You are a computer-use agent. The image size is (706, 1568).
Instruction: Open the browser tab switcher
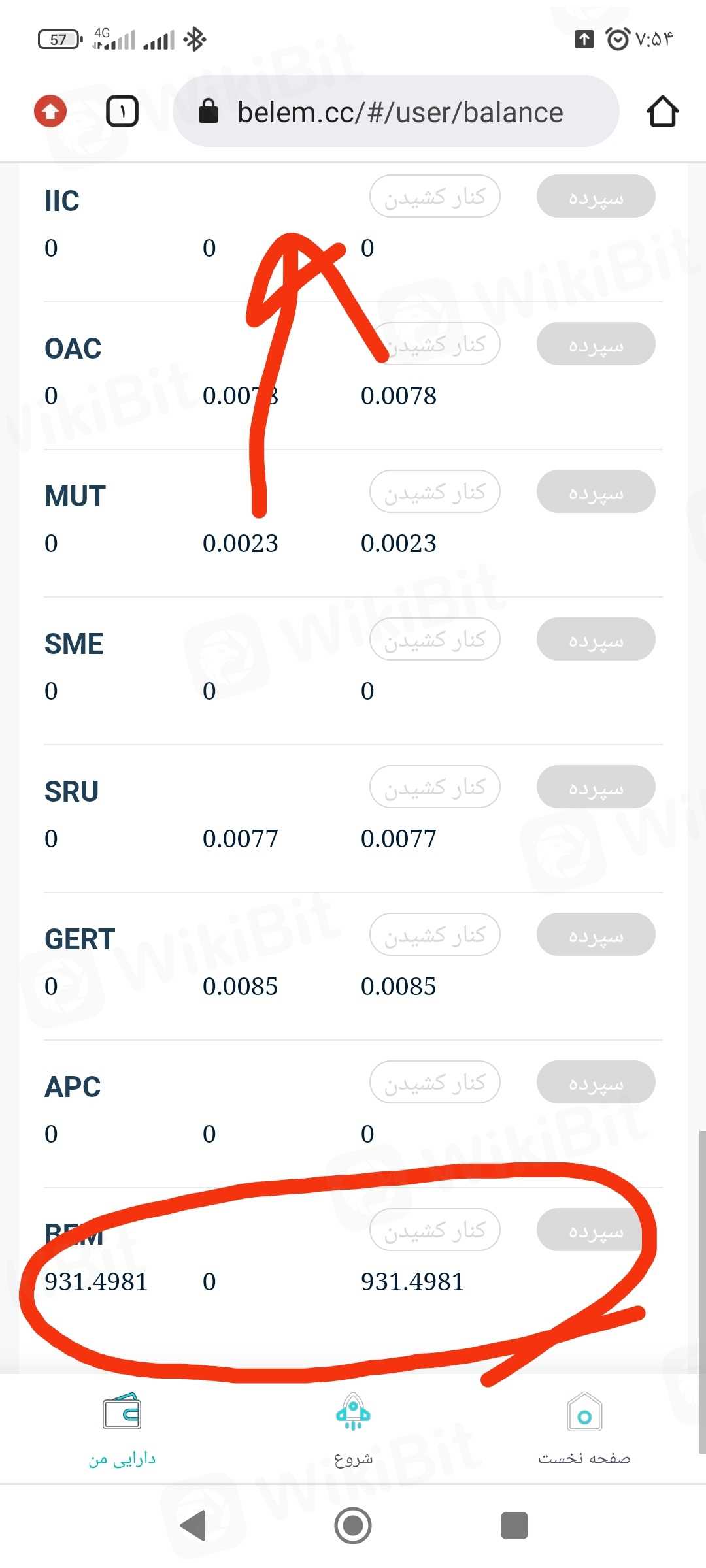[122, 111]
